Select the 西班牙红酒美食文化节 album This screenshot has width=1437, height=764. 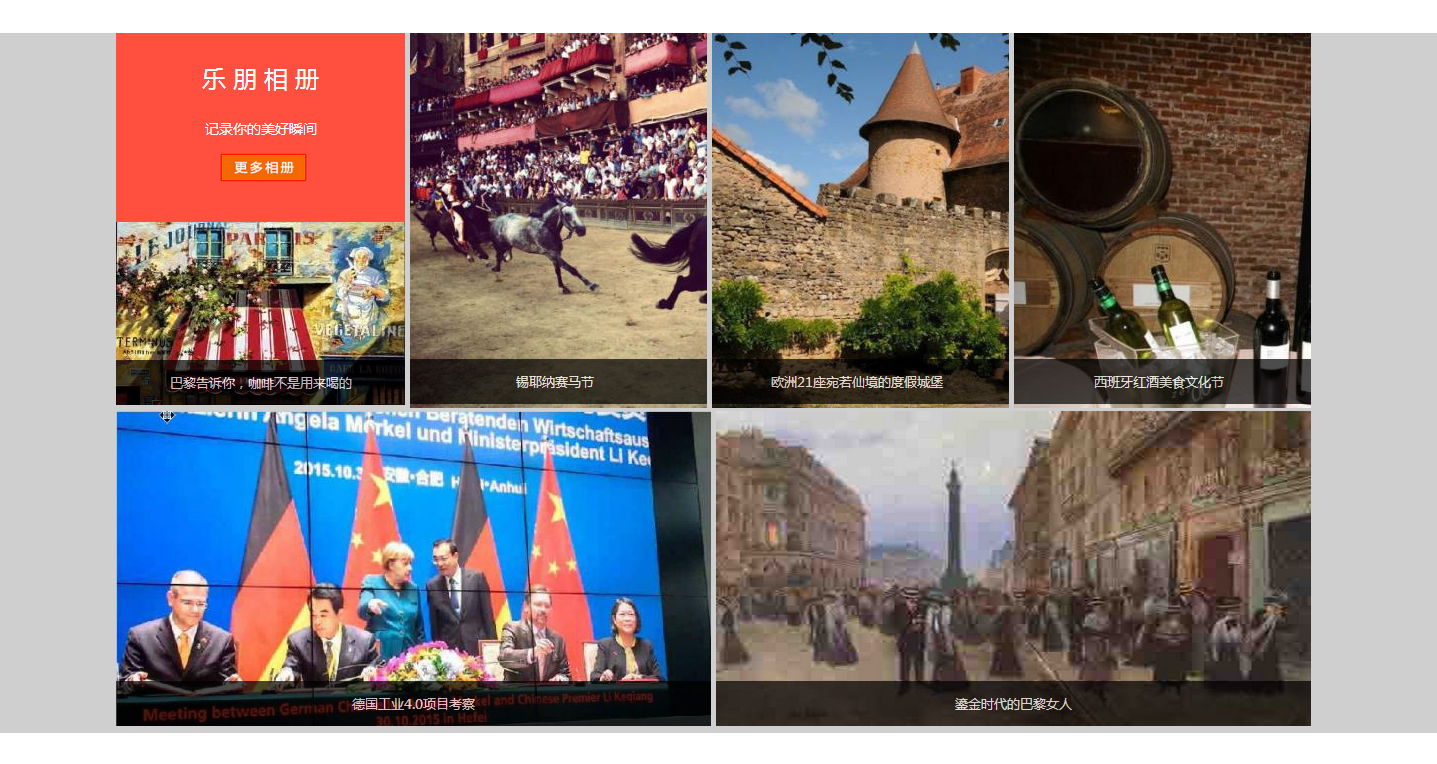coord(1162,220)
